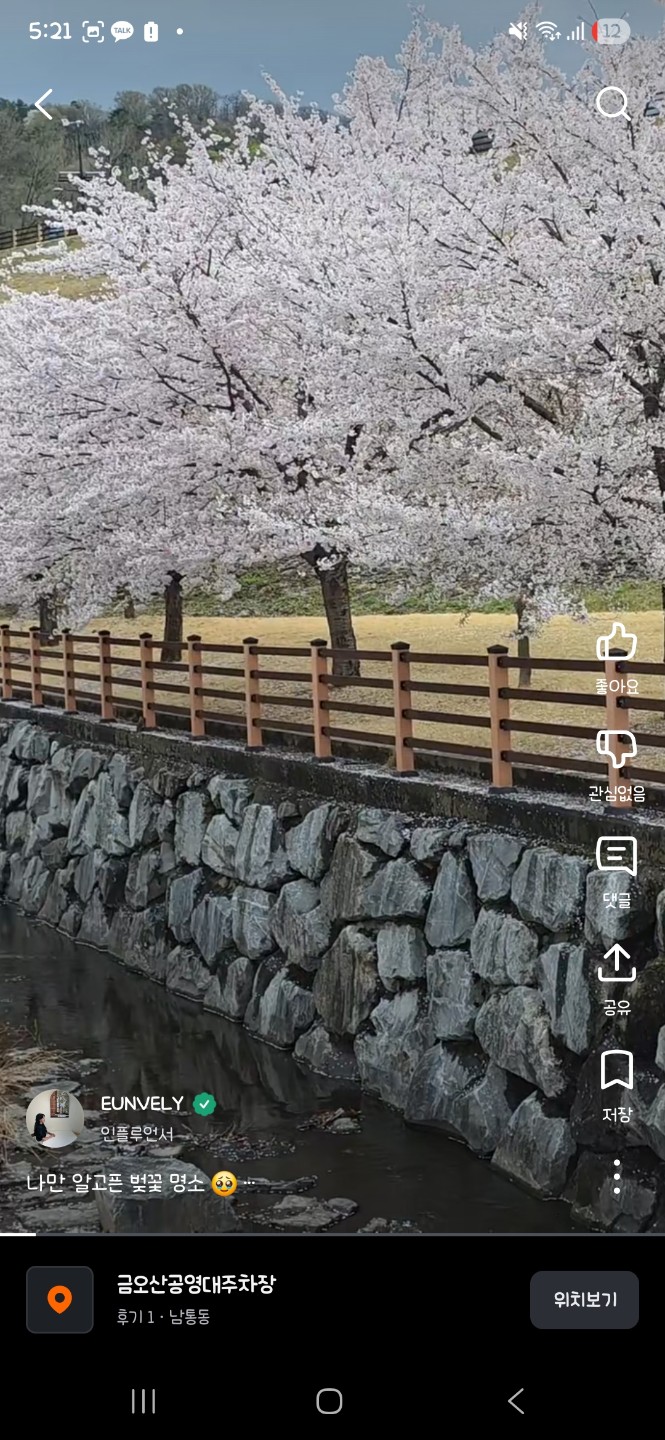Open the search magnifier icon
This screenshot has width=665, height=1440.
tap(612, 102)
